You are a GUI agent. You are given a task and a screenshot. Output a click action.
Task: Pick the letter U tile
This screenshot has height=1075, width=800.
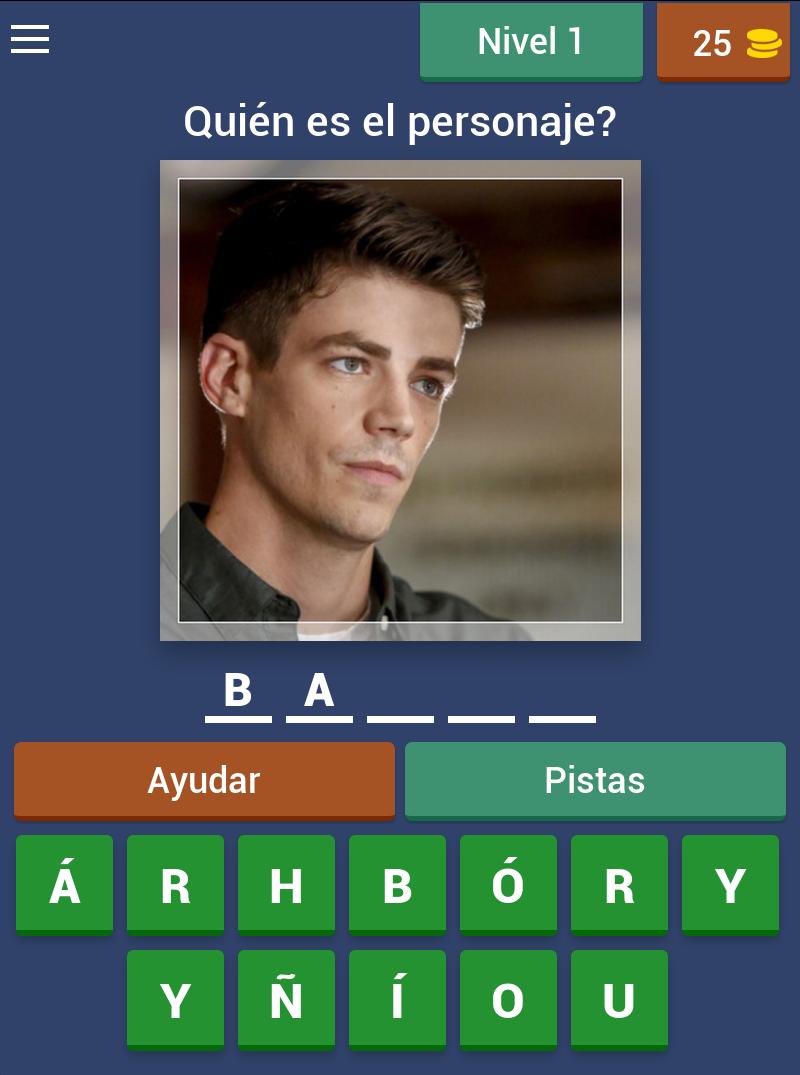tap(619, 999)
